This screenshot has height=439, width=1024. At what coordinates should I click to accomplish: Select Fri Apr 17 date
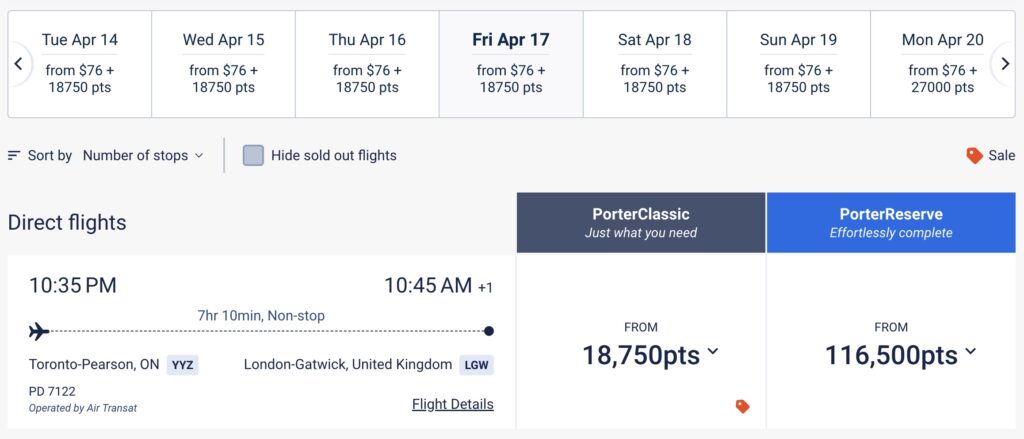[x=511, y=64]
